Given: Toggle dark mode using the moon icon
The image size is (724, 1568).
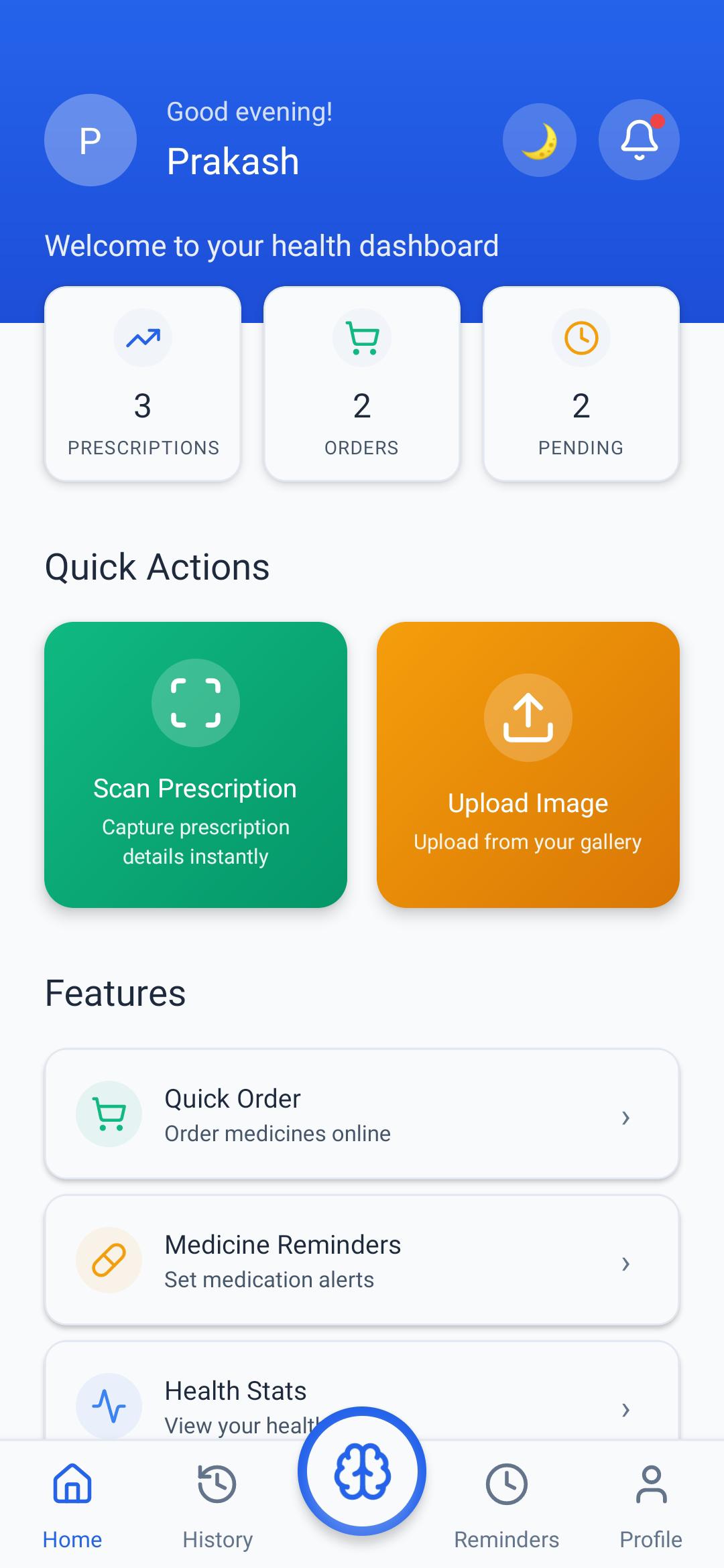Looking at the screenshot, I should click(x=539, y=139).
